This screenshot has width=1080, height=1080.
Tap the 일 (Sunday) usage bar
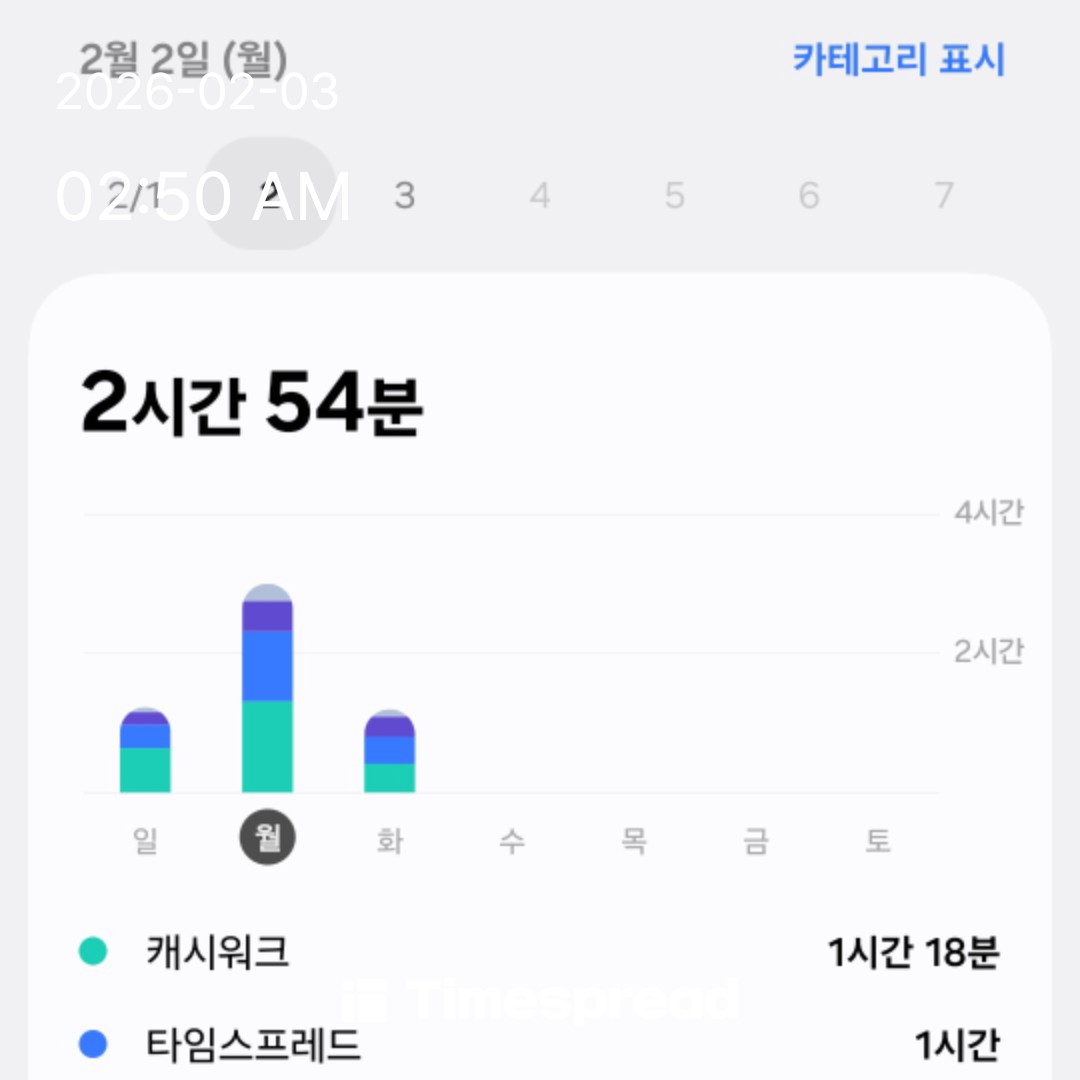point(145,752)
